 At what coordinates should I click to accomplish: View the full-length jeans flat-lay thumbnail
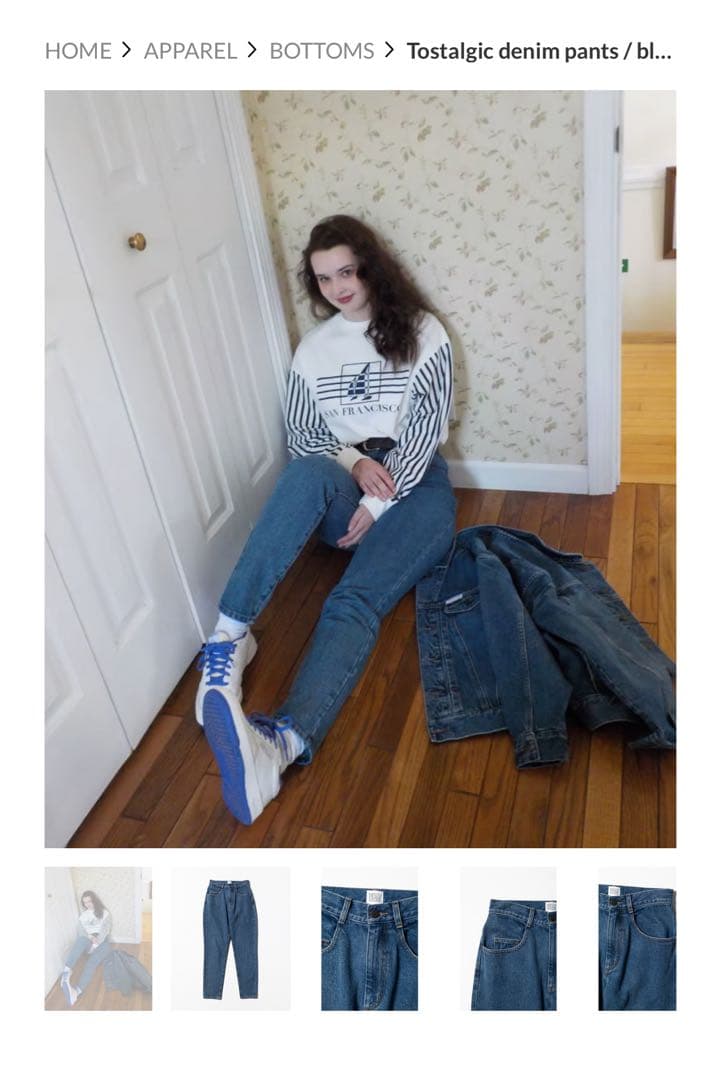point(230,938)
